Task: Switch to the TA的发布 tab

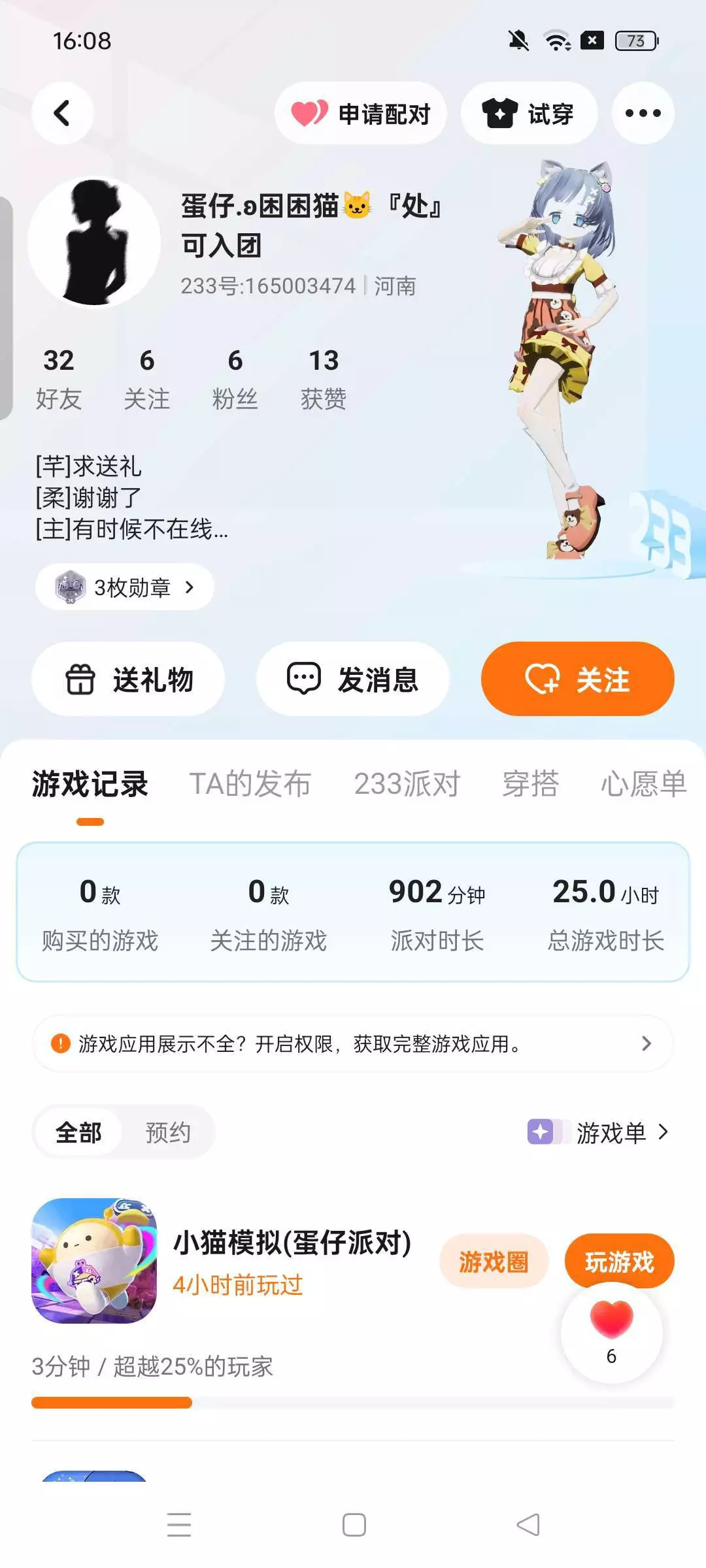Action: coord(250,783)
